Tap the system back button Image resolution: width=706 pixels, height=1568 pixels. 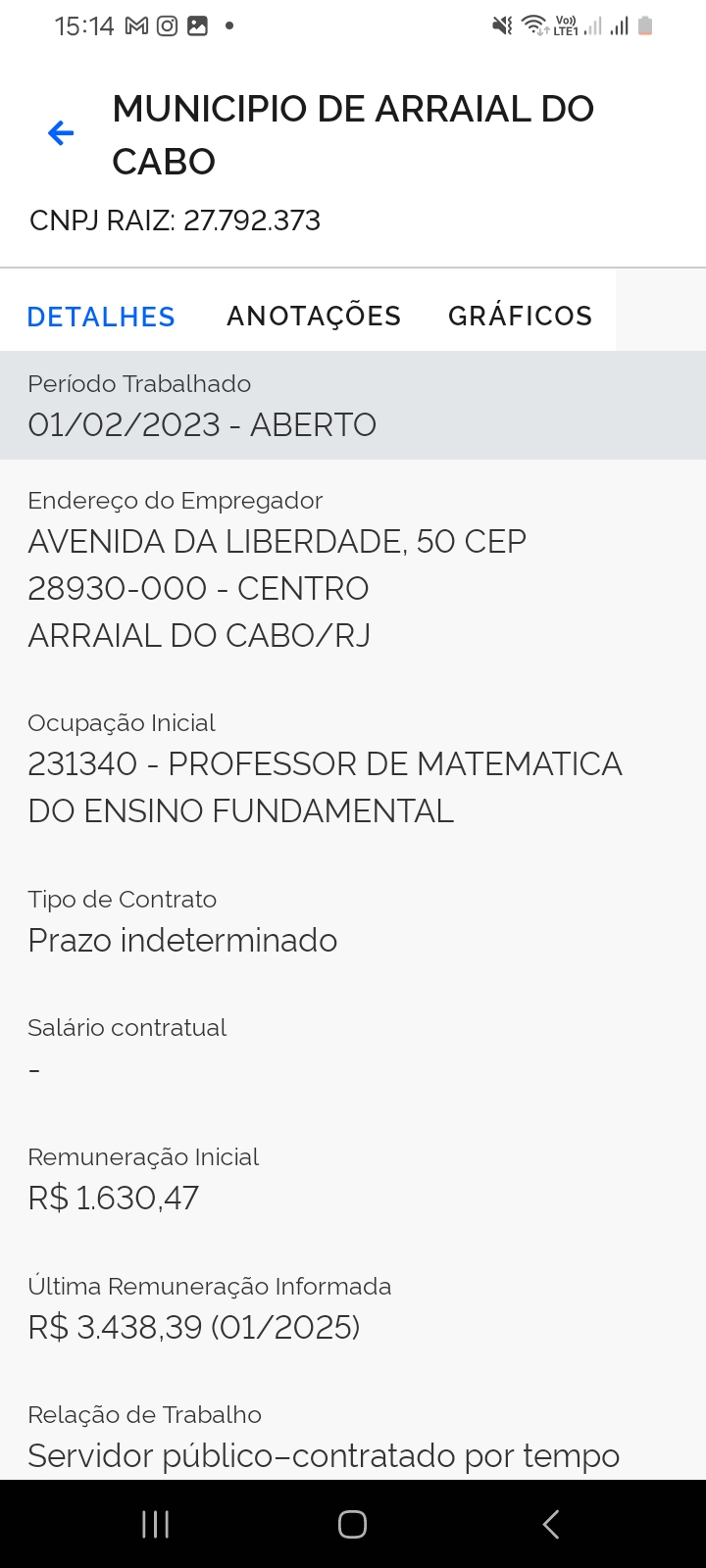pos(551,1524)
